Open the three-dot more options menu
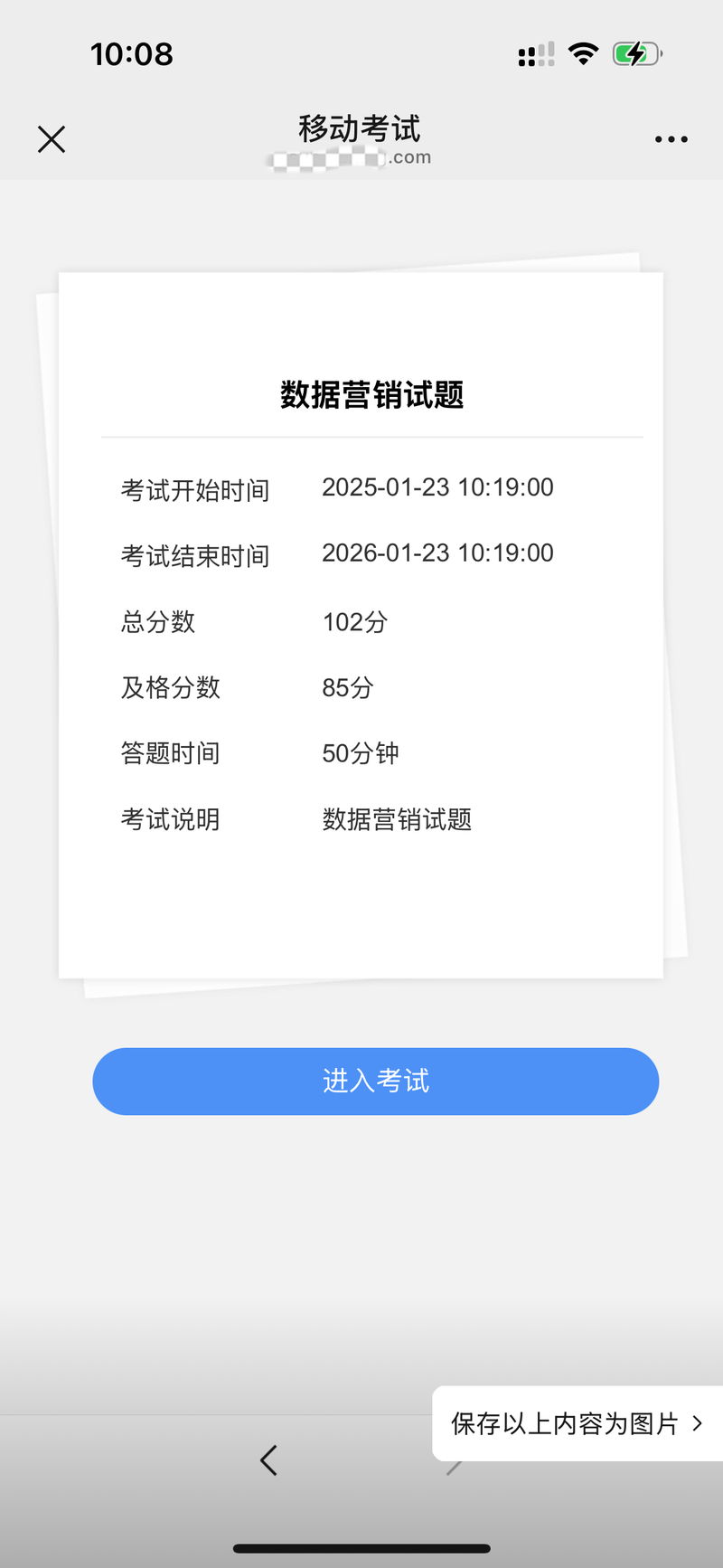 pos(671,139)
